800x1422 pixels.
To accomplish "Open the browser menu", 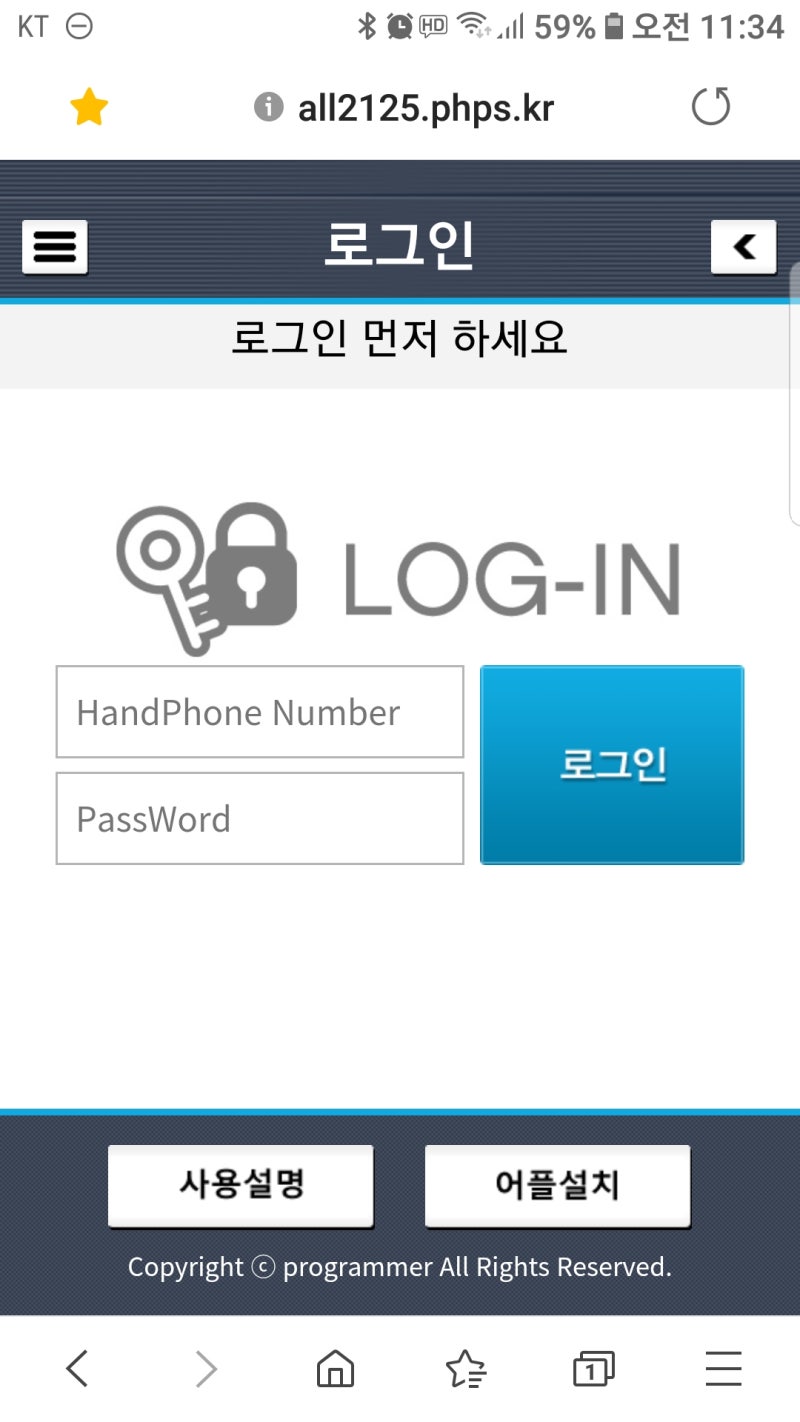I will (x=723, y=1368).
